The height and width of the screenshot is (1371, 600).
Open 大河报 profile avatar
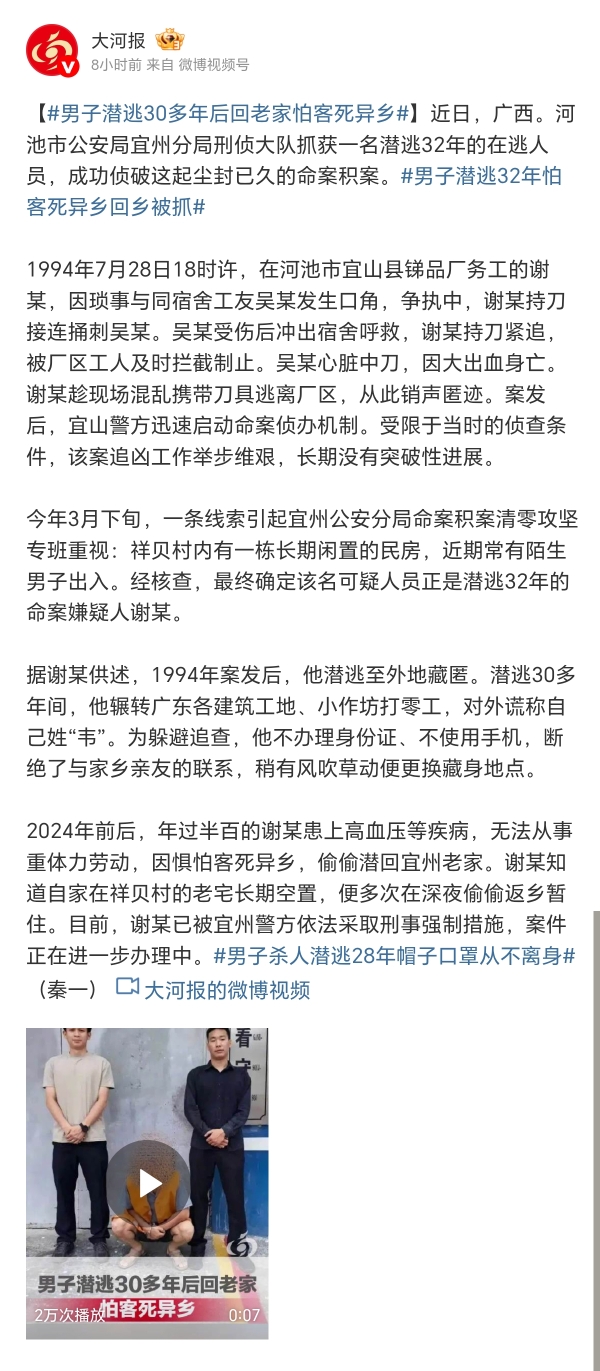tap(52, 51)
